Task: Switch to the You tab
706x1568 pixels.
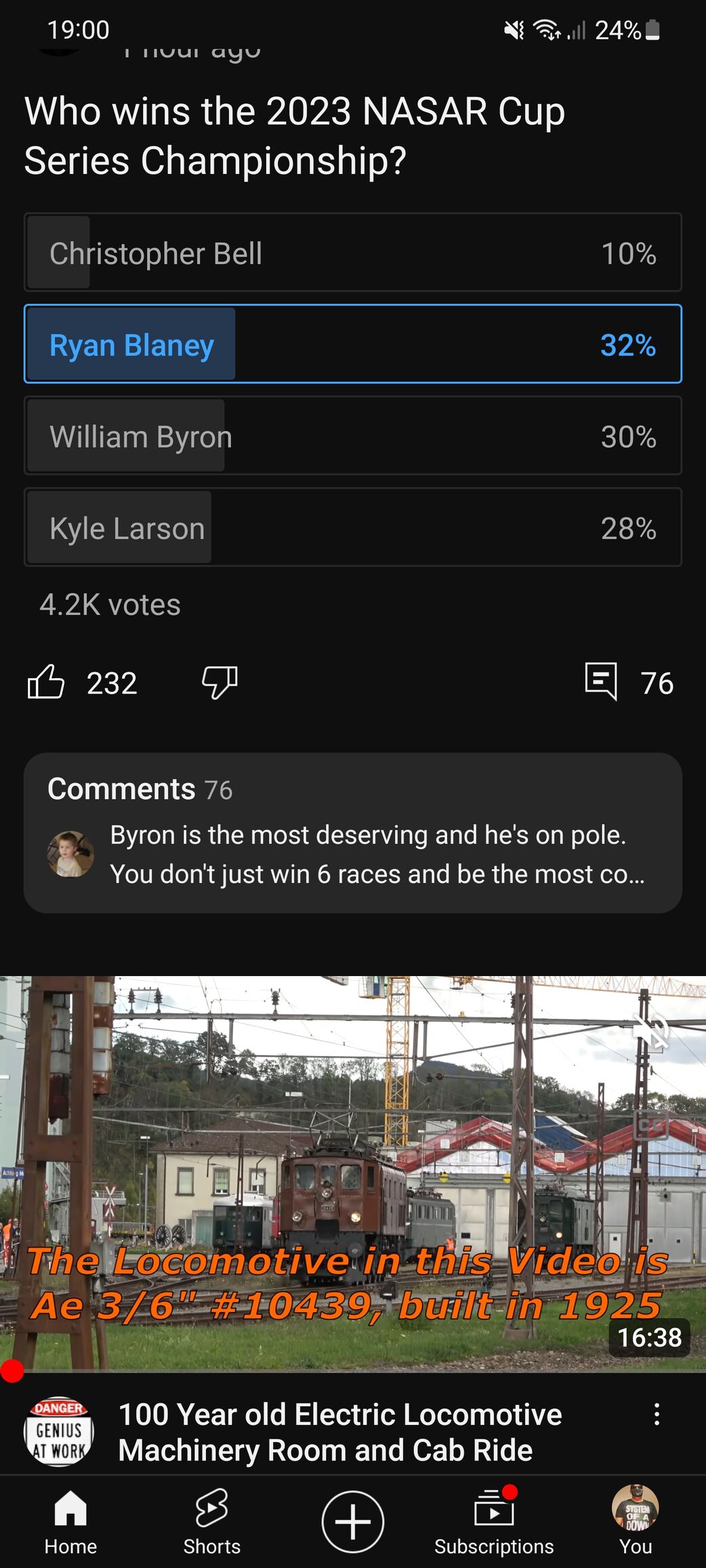Action: 635,1521
